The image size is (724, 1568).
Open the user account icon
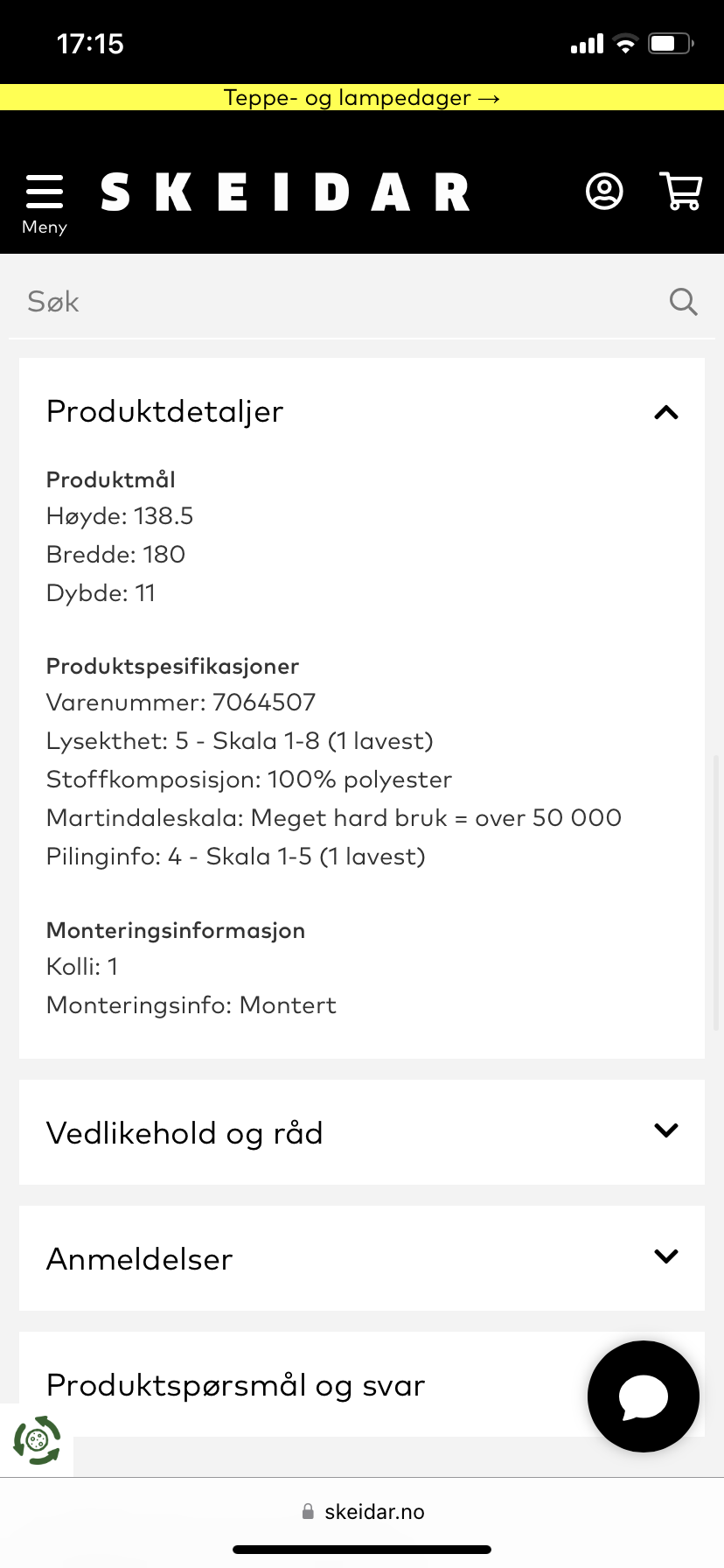pos(603,192)
